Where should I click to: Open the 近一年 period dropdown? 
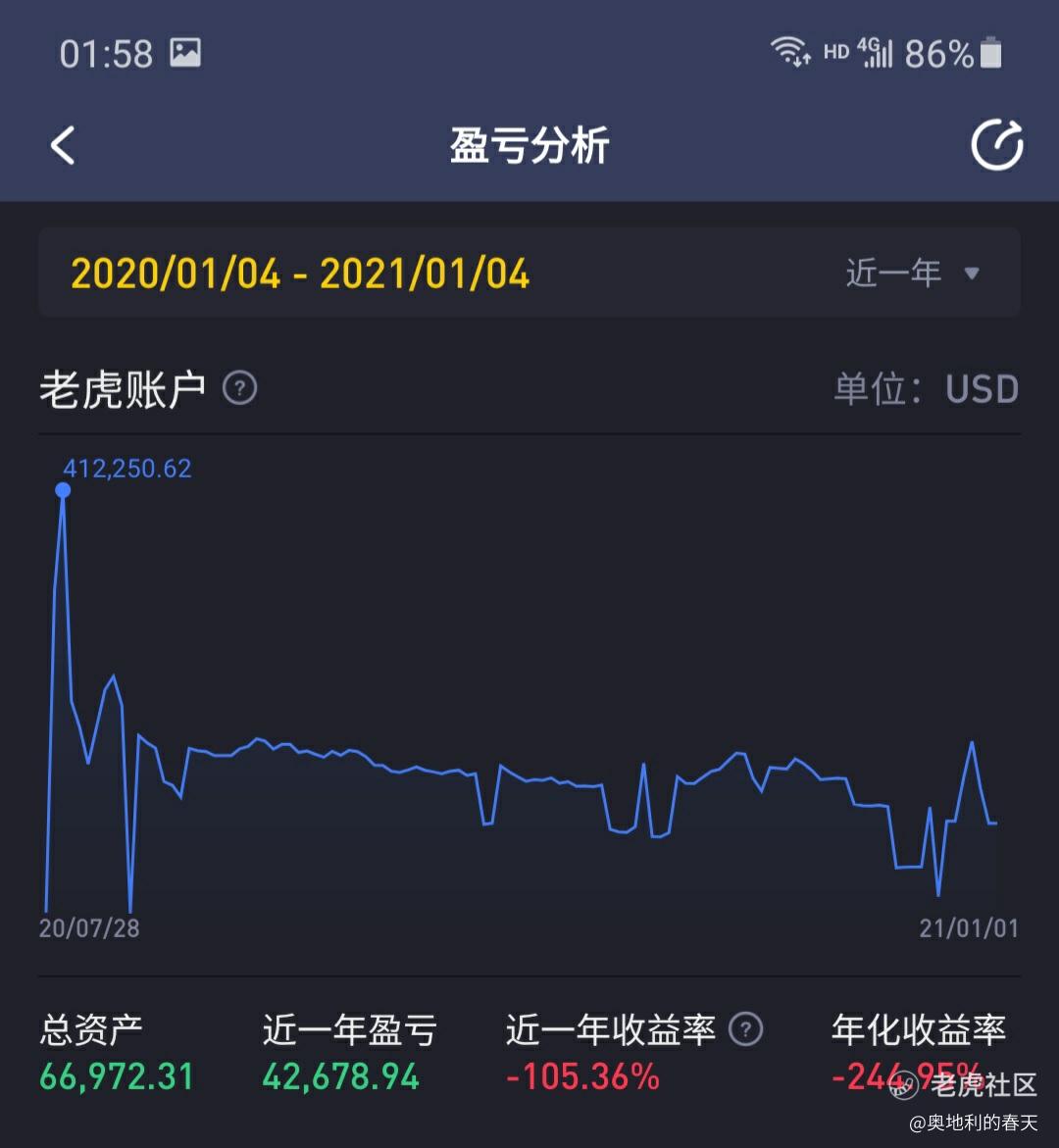pyautogui.click(x=913, y=274)
